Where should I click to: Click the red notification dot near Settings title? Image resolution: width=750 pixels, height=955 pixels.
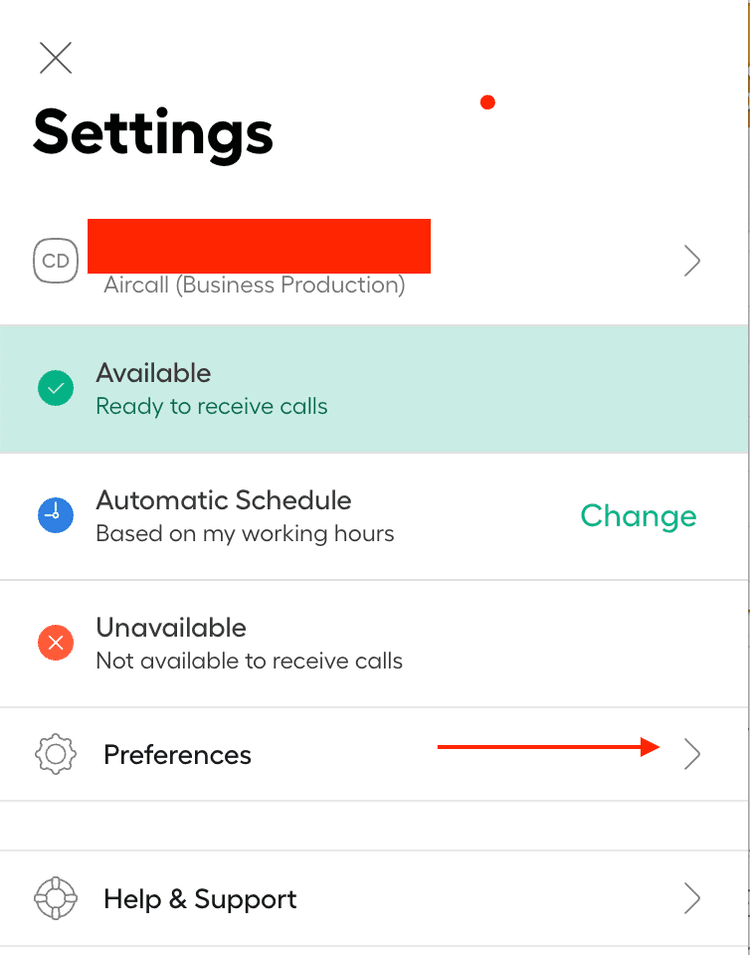(x=487, y=101)
